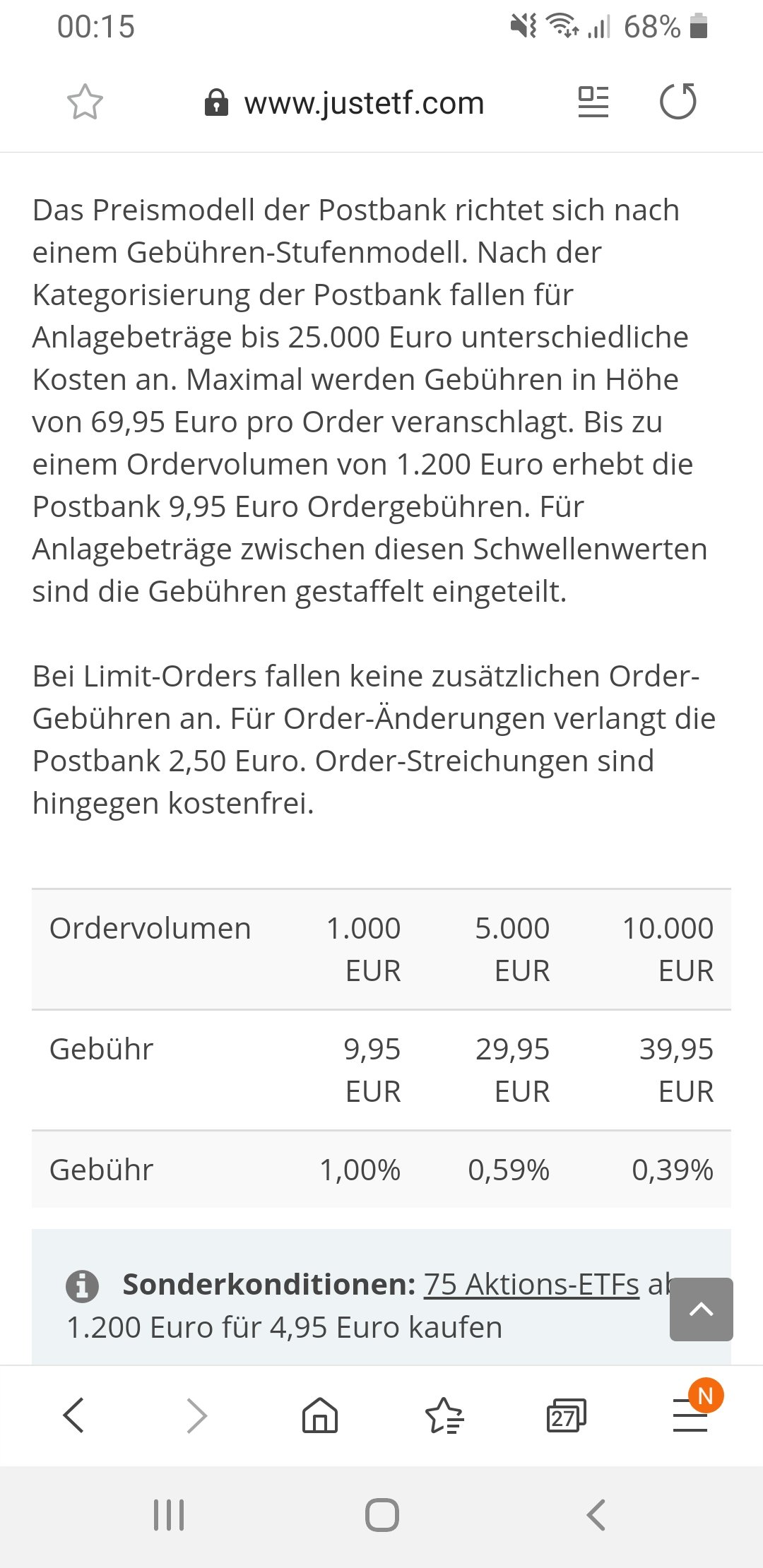Image resolution: width=763 pixels, height=1568 pixels.
Task: Open the system recent apps
Action: 169,1515
